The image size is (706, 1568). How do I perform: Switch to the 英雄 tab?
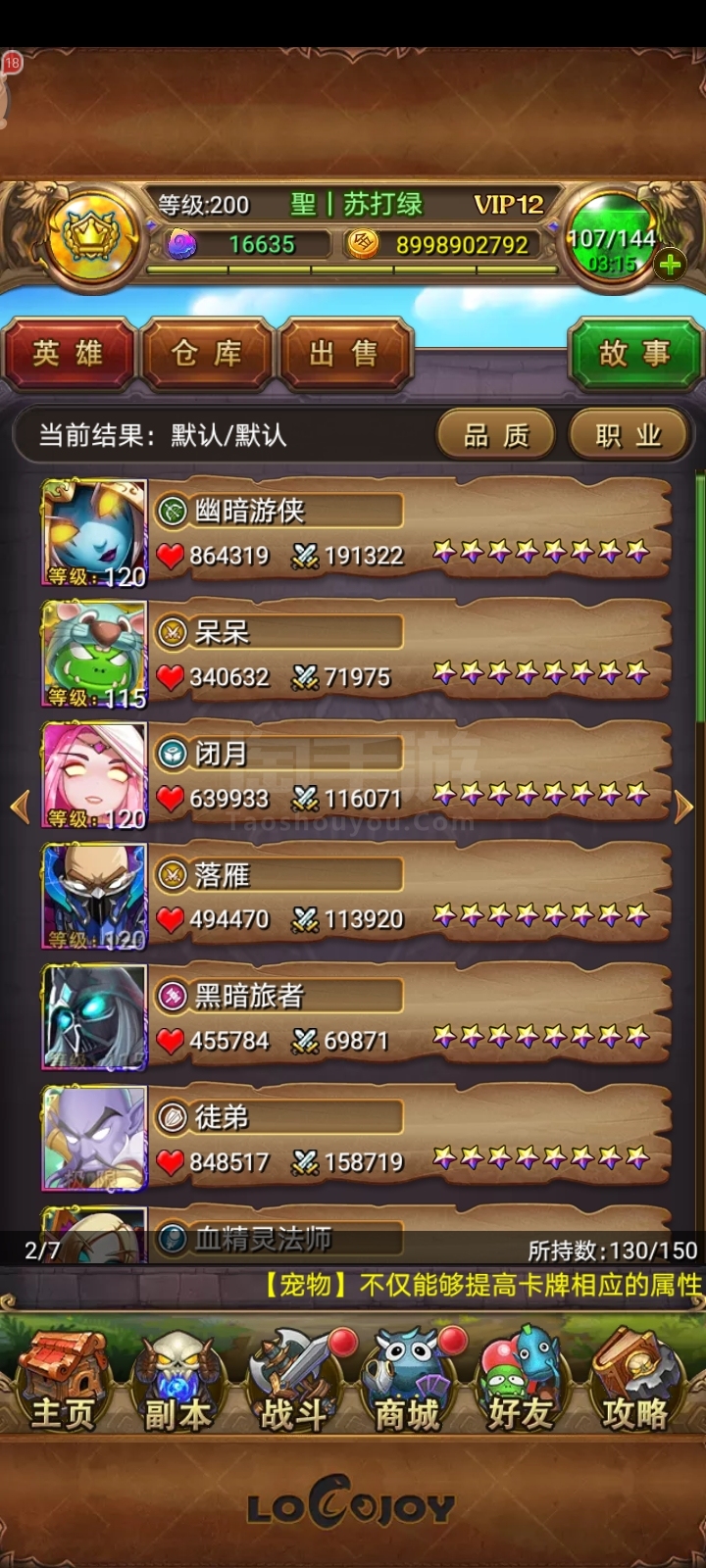coord(68,354)
